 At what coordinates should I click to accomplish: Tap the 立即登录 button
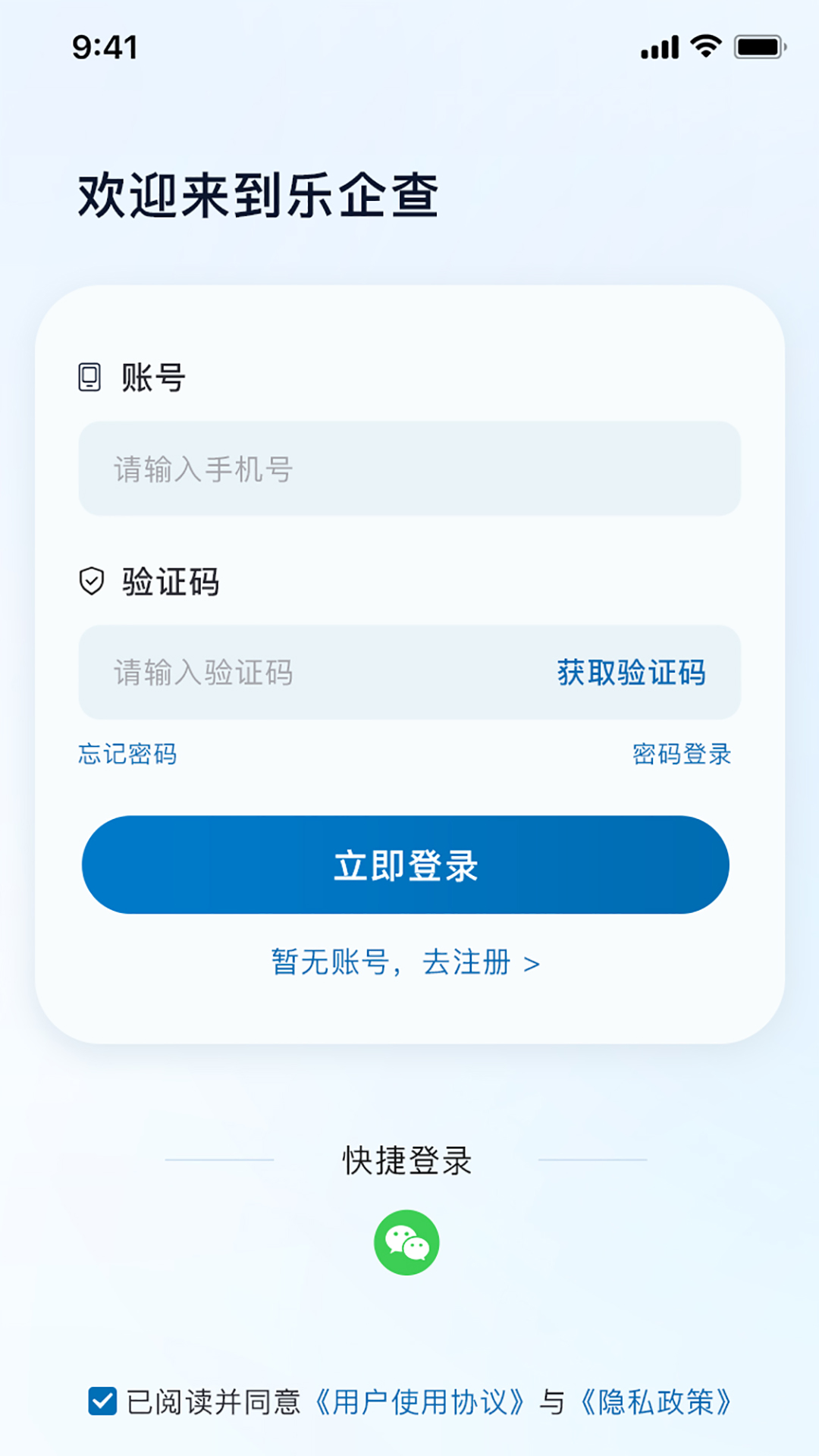(406, 864)
